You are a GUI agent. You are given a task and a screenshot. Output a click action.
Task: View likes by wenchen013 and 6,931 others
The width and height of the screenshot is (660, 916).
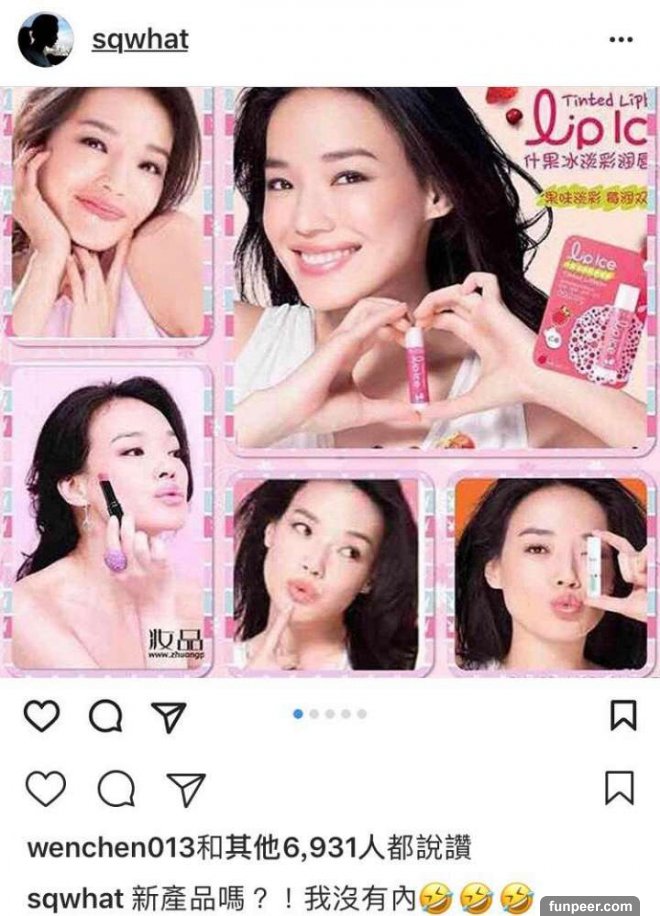pyautogui.click(x=248, y=849)
